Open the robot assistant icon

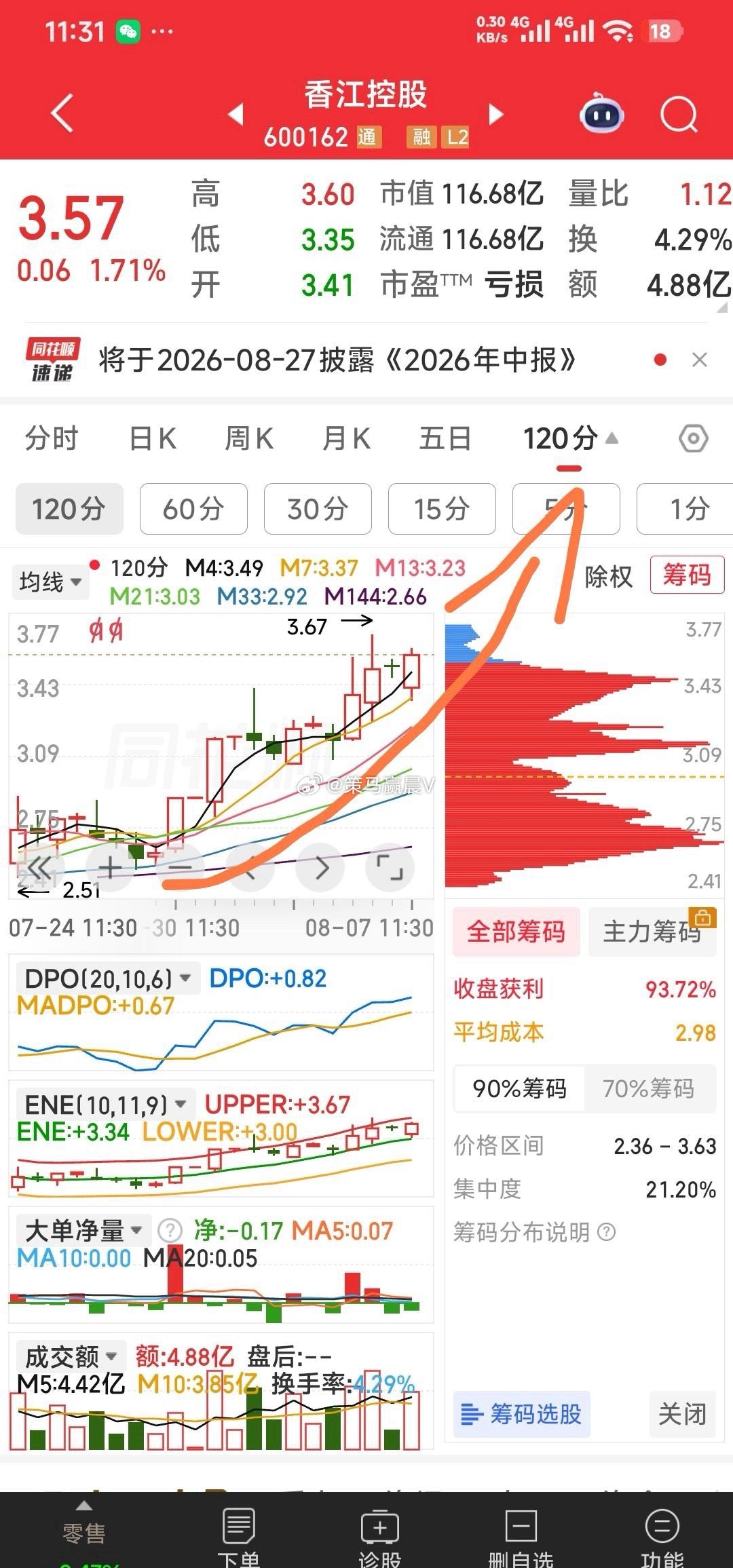[x=601, y=113]
